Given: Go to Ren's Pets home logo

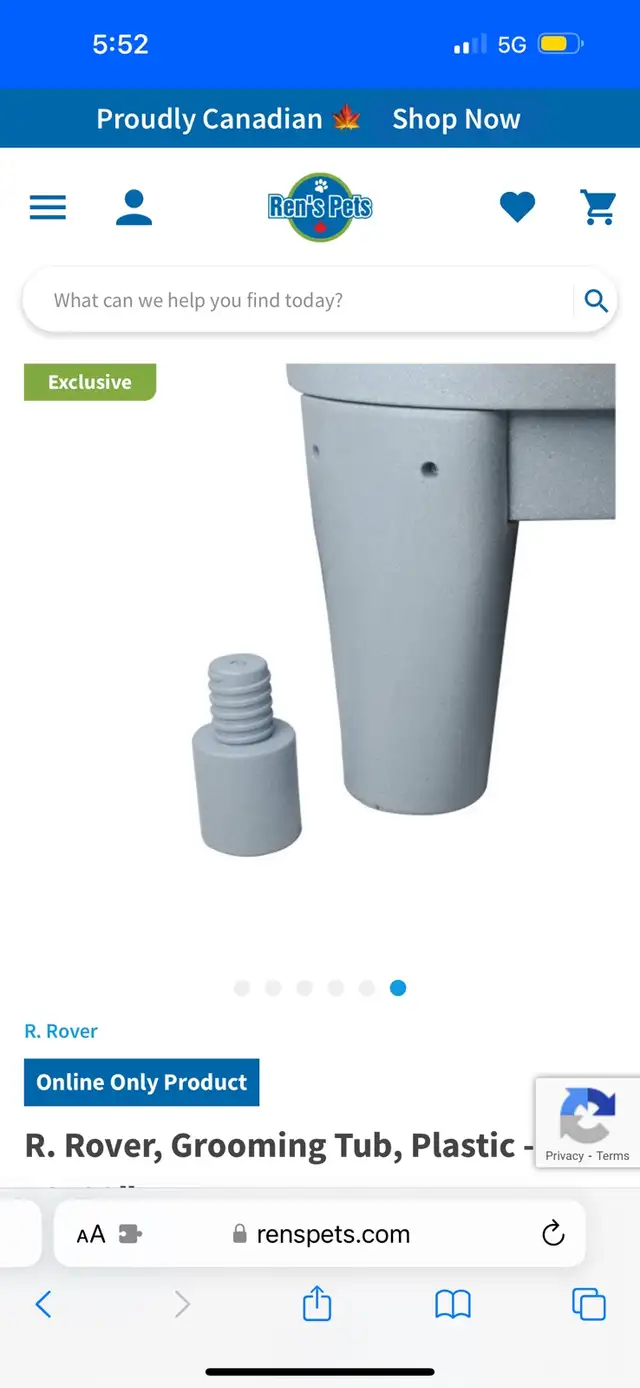Looking at the screenshot, I should point(320,207).
